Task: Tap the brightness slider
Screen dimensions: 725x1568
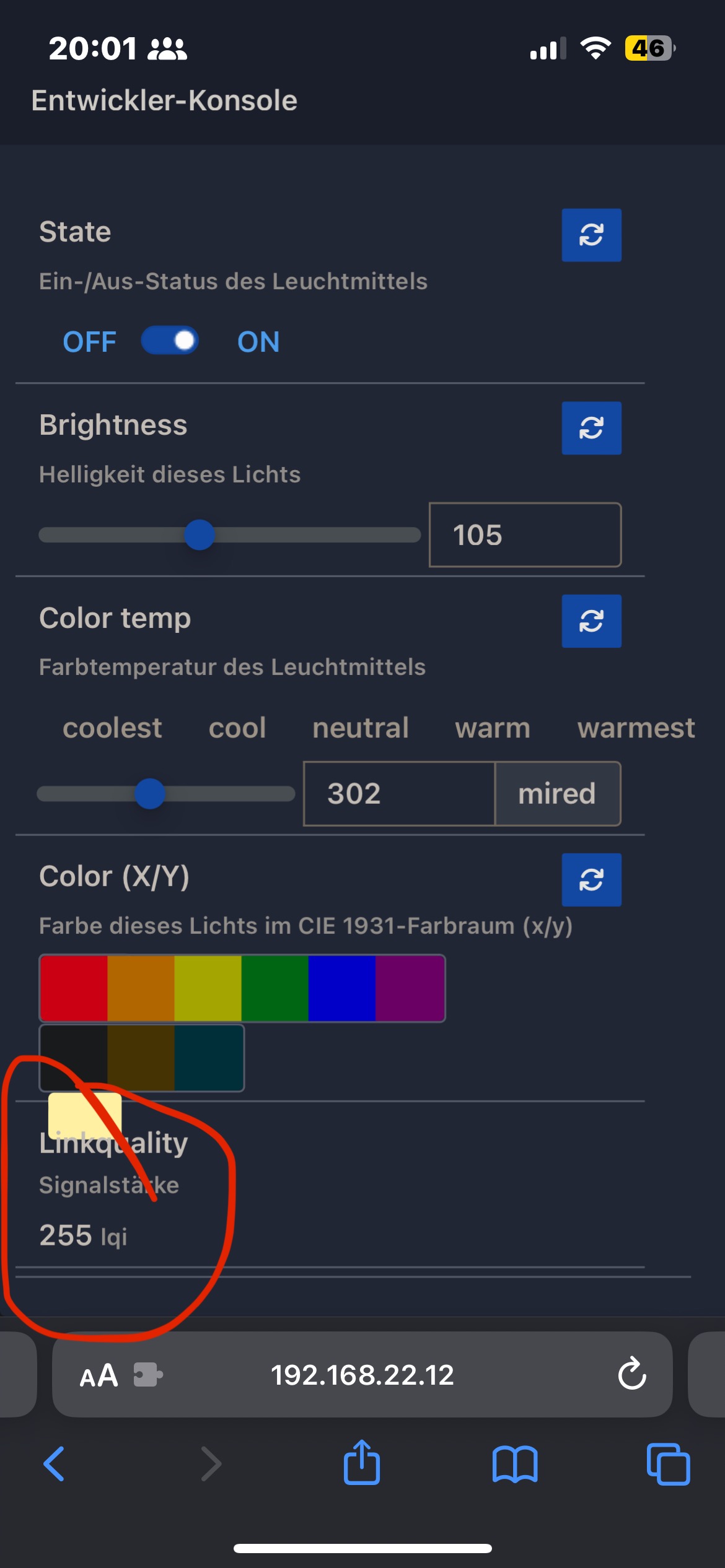Action: (229, 534)
